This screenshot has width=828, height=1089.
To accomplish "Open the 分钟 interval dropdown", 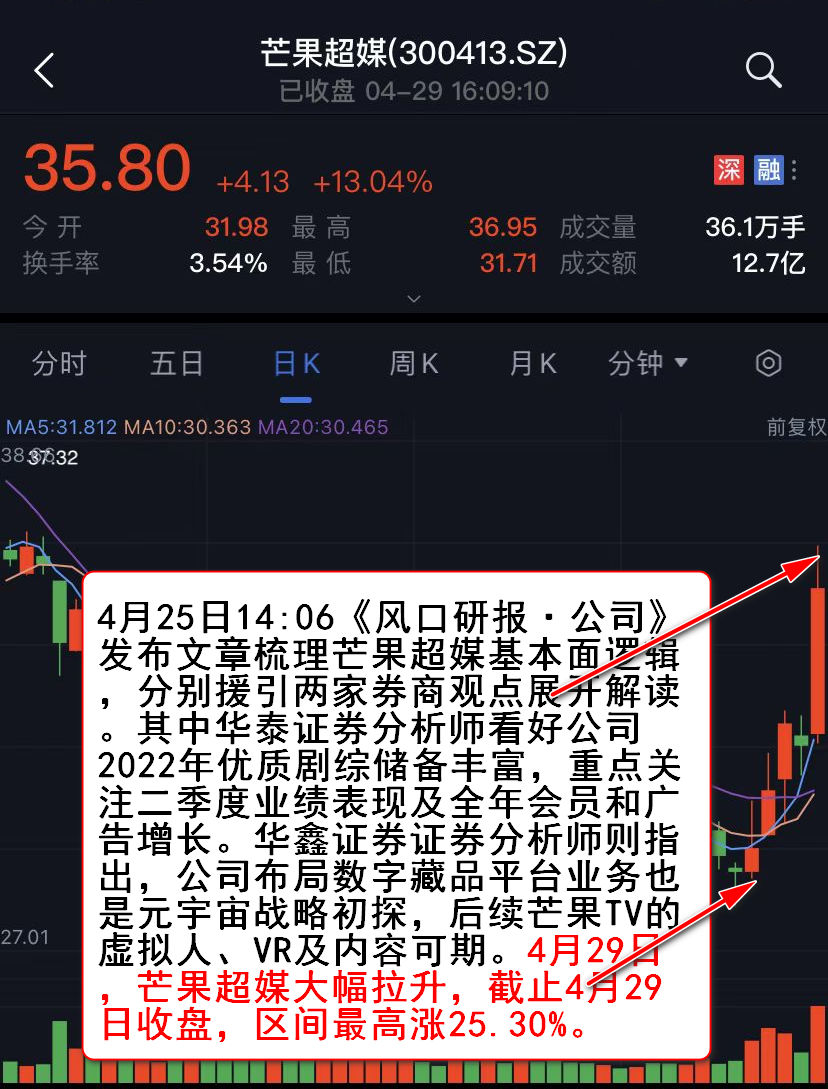I will click(x=648, y=363).
